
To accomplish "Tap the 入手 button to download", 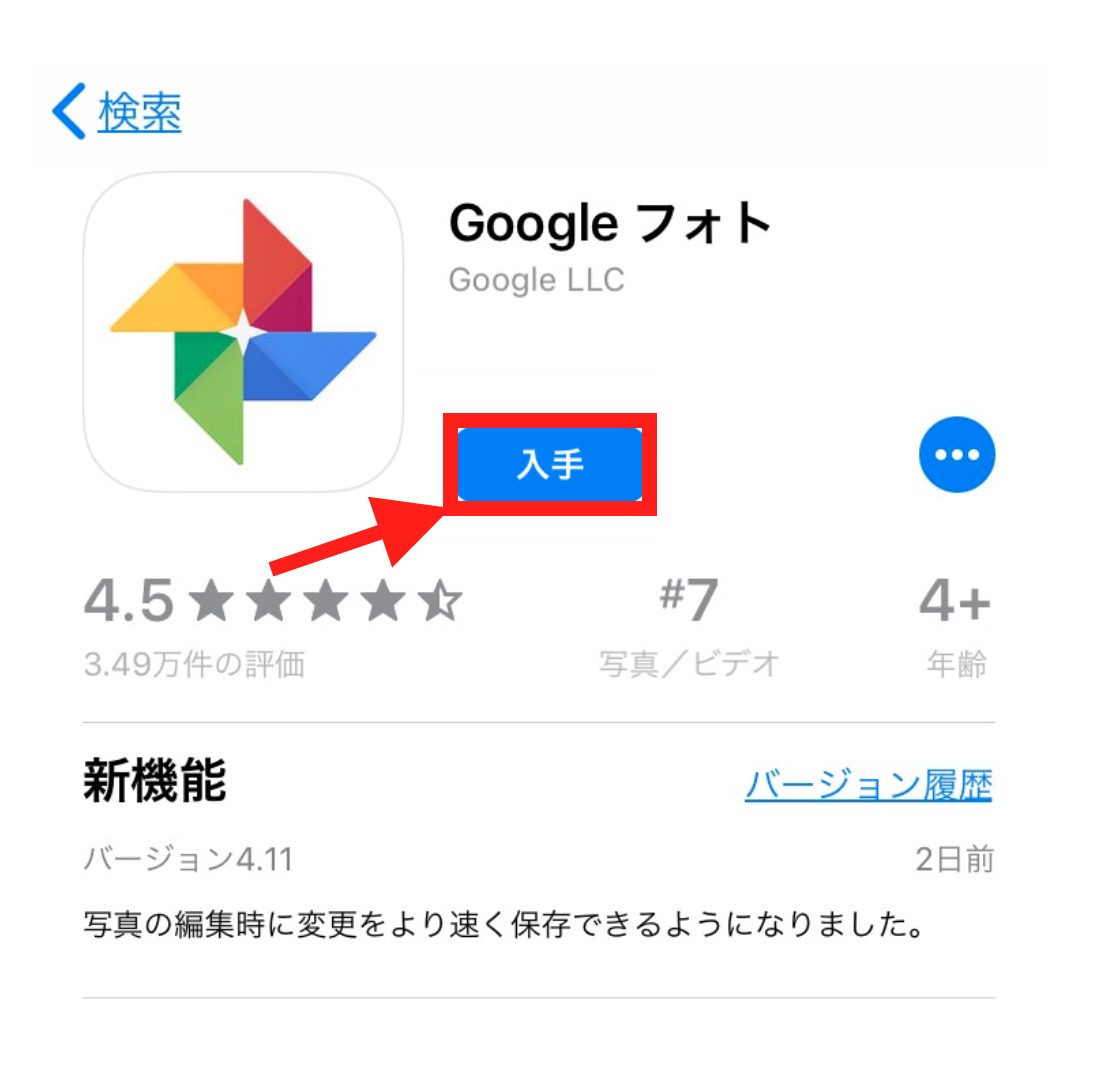I will [550, 464].
